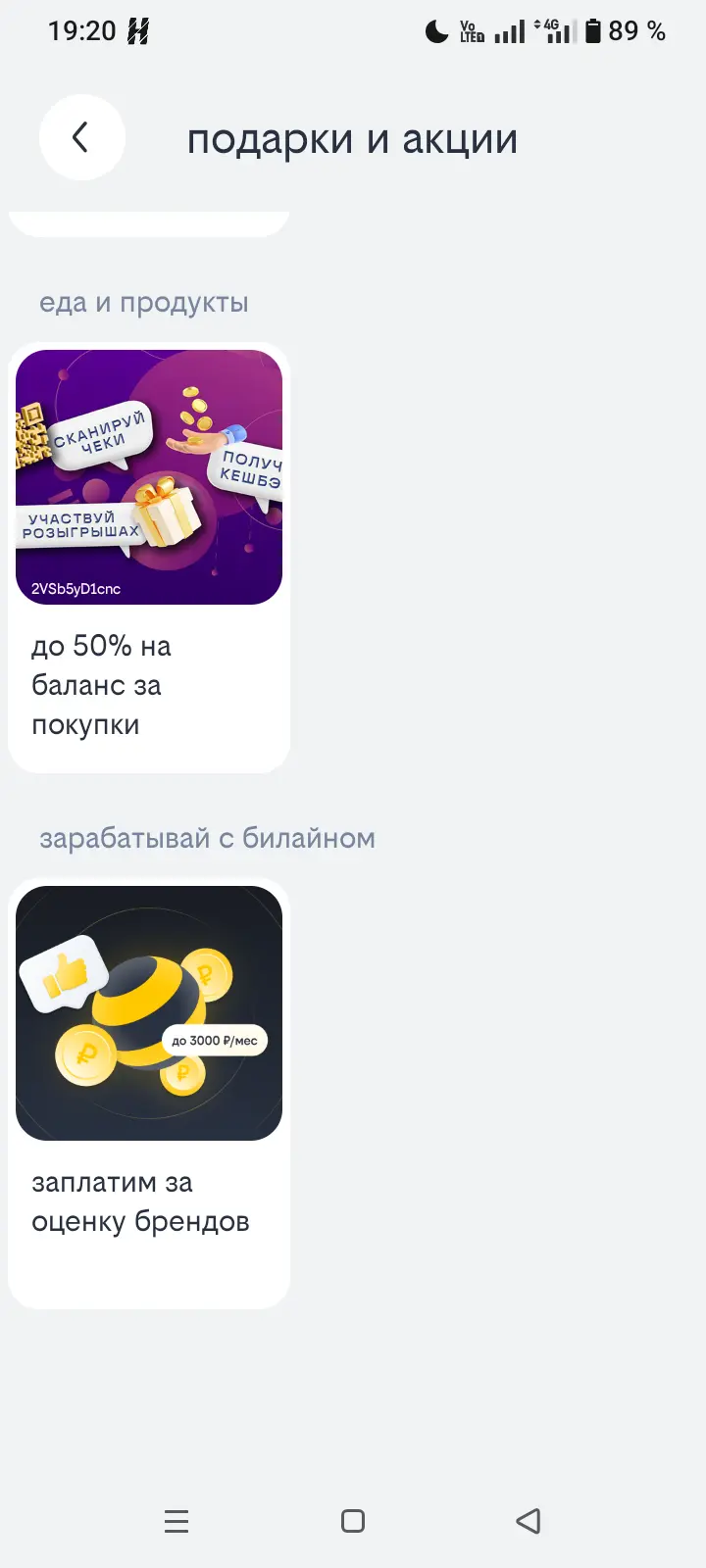Open the заплатим за оценку брендов card

point(149,1094)
